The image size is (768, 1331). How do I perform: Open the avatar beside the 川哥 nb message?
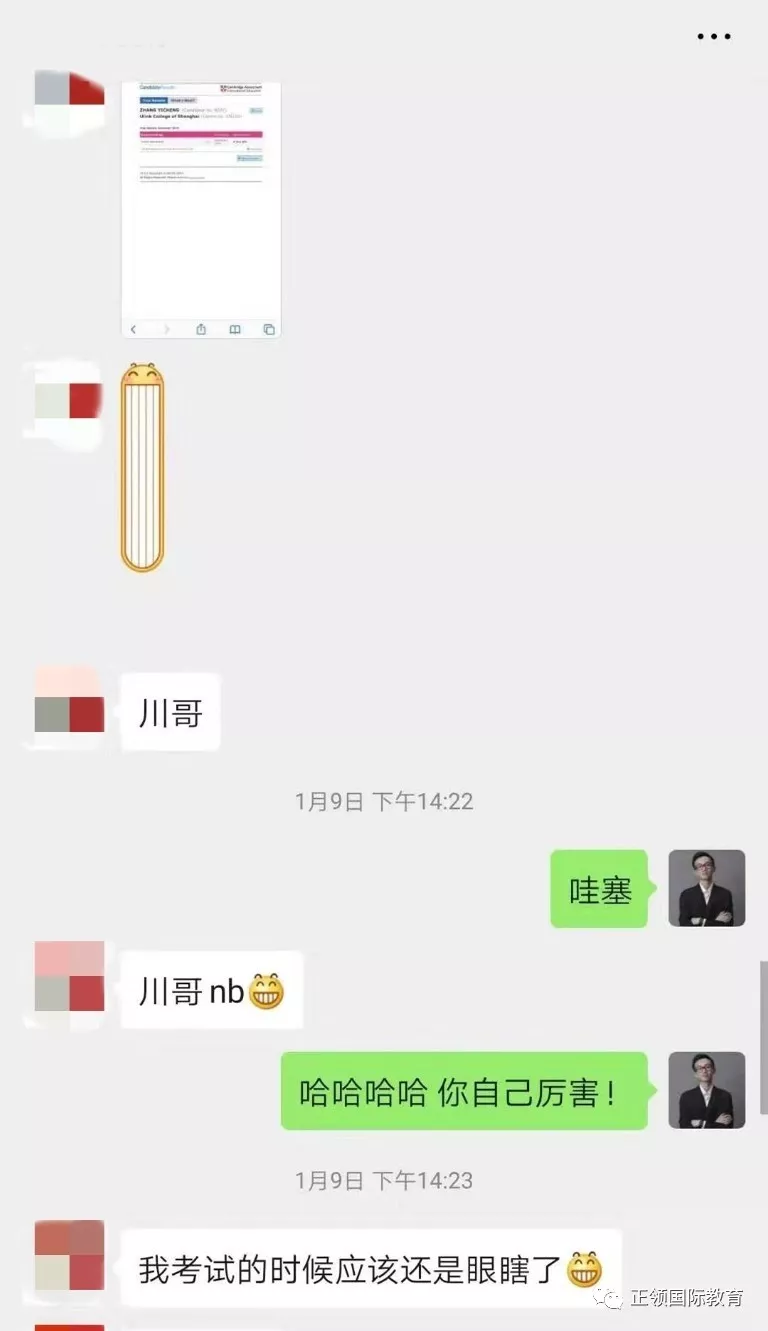69,977
